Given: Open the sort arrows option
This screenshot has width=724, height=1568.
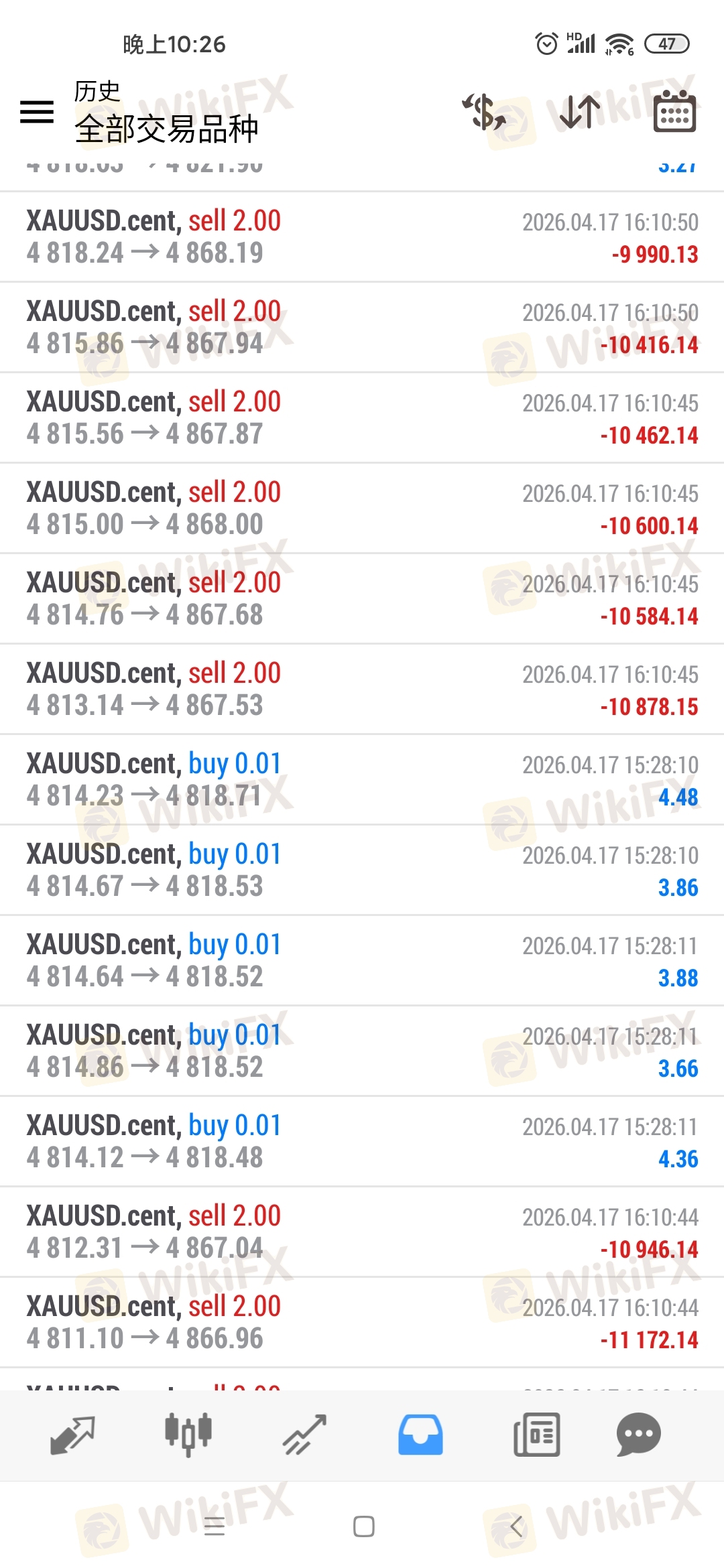Looking at the screenshot, I should [x=580, y=112].
